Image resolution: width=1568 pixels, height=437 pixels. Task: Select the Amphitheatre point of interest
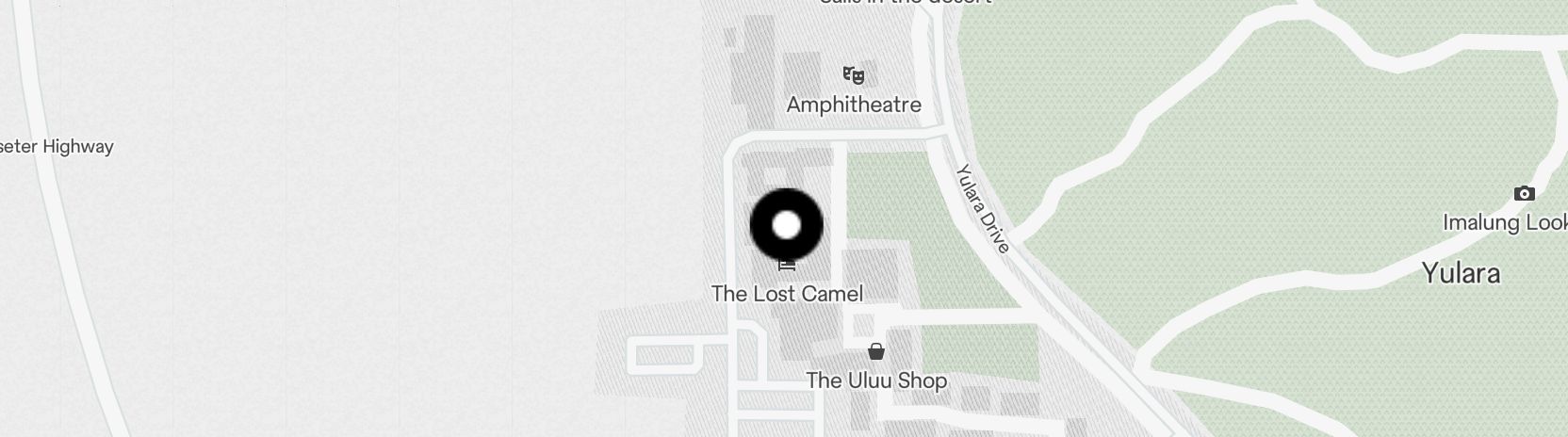point(854,75)
